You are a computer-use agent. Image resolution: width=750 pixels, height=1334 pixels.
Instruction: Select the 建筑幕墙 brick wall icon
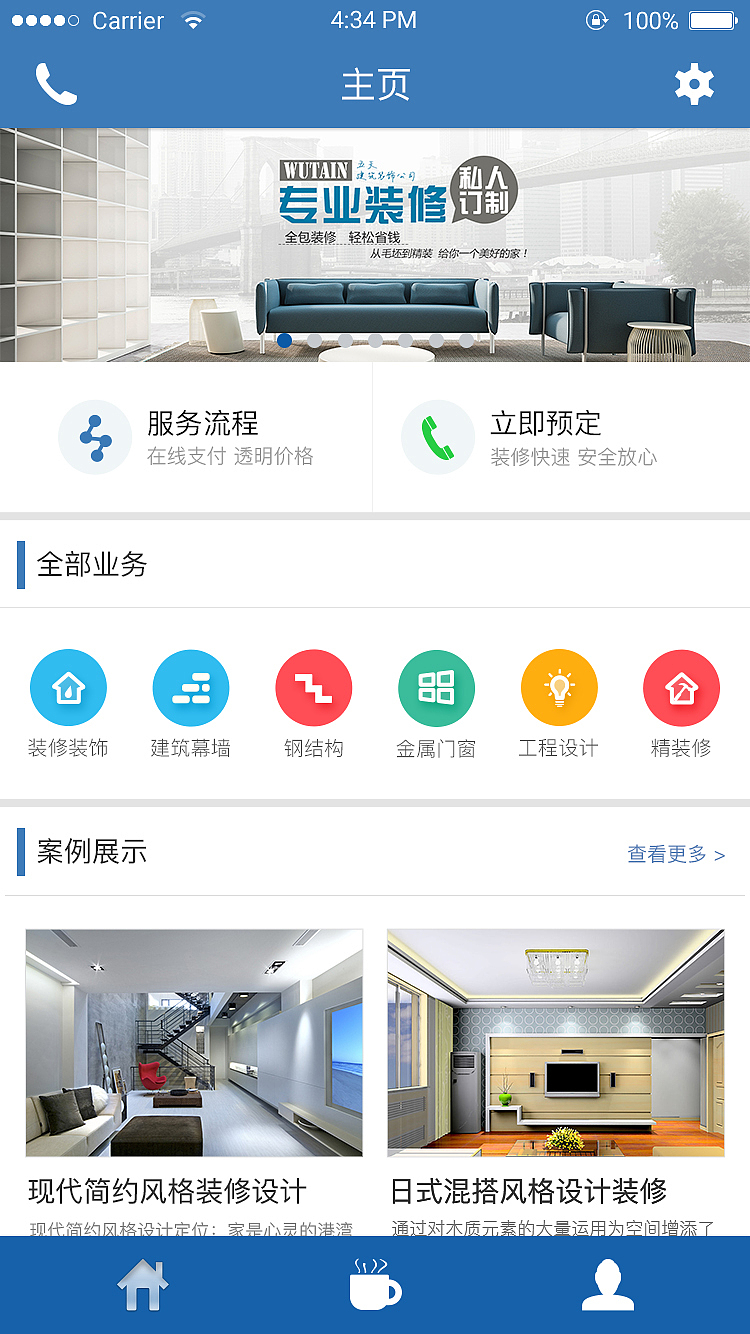191,687
